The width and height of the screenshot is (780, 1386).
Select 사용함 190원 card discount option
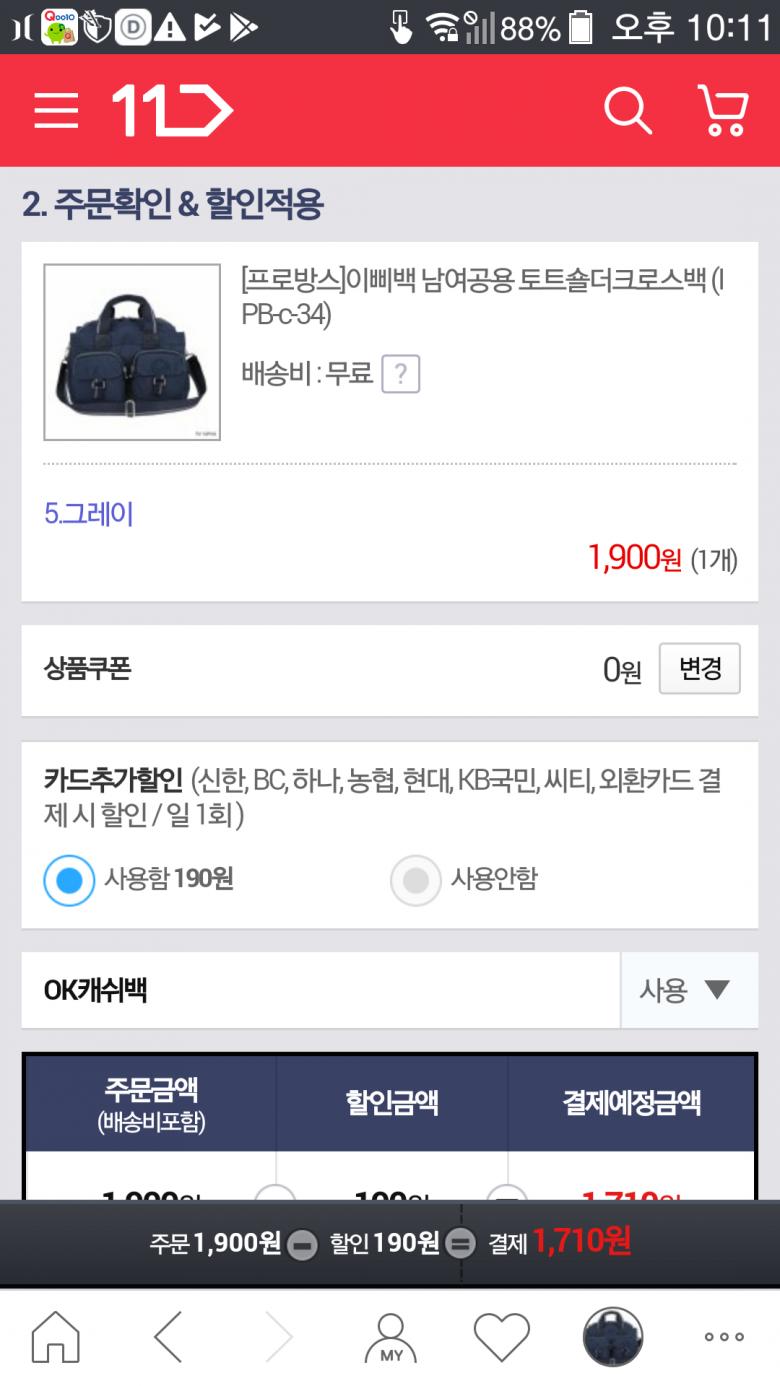tap(69, 880)
